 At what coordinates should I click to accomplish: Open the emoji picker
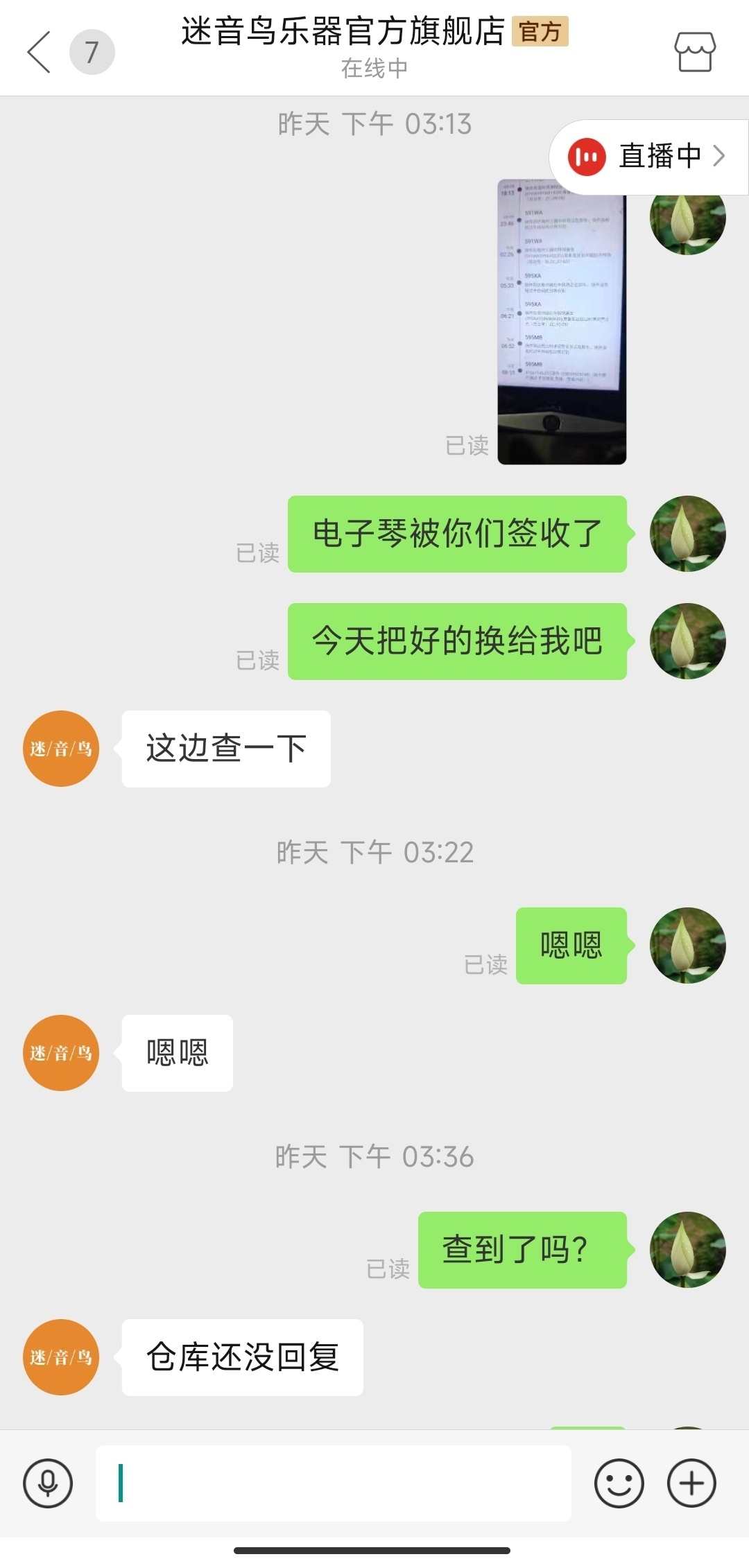(619, 1483)
